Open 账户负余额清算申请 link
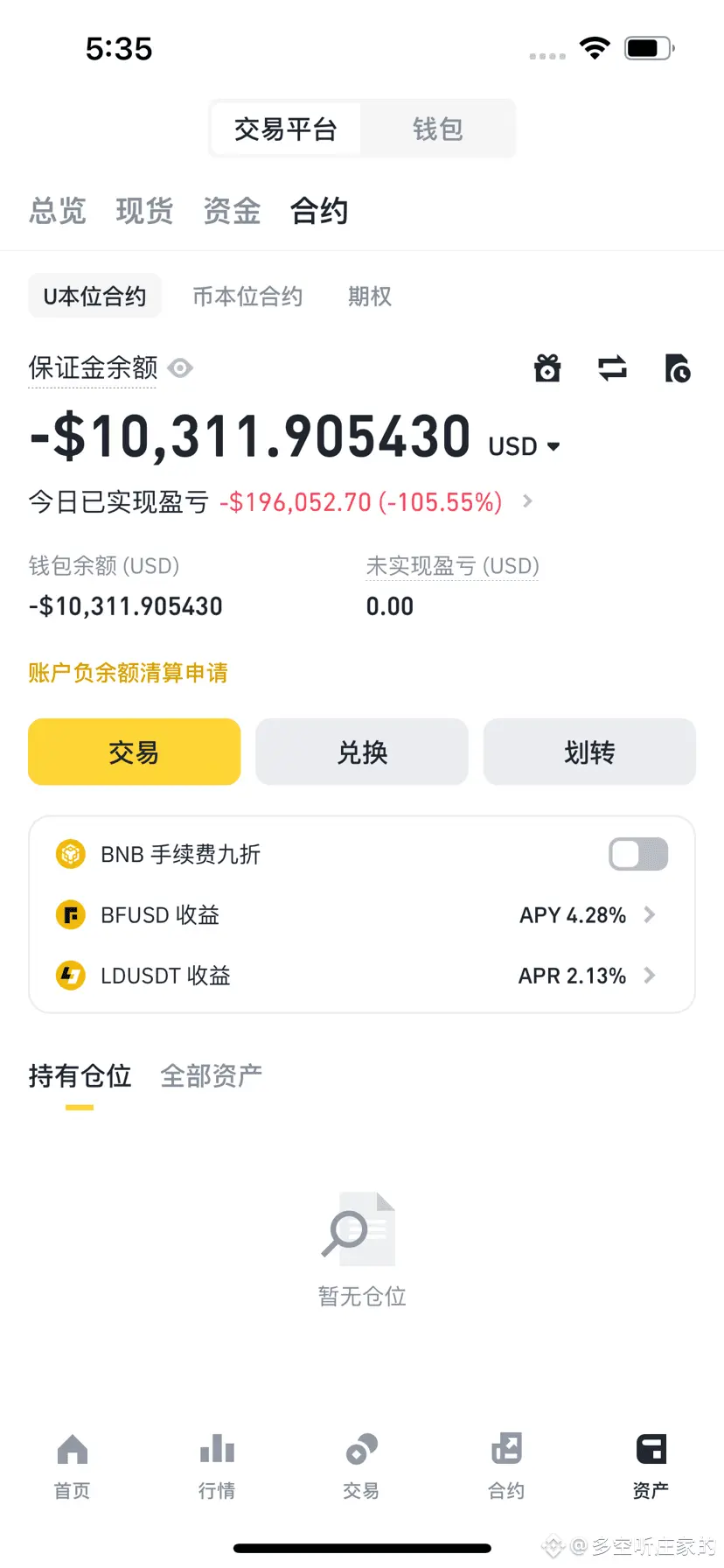This screenshot has width=724, height=1568. coord(128,672)
